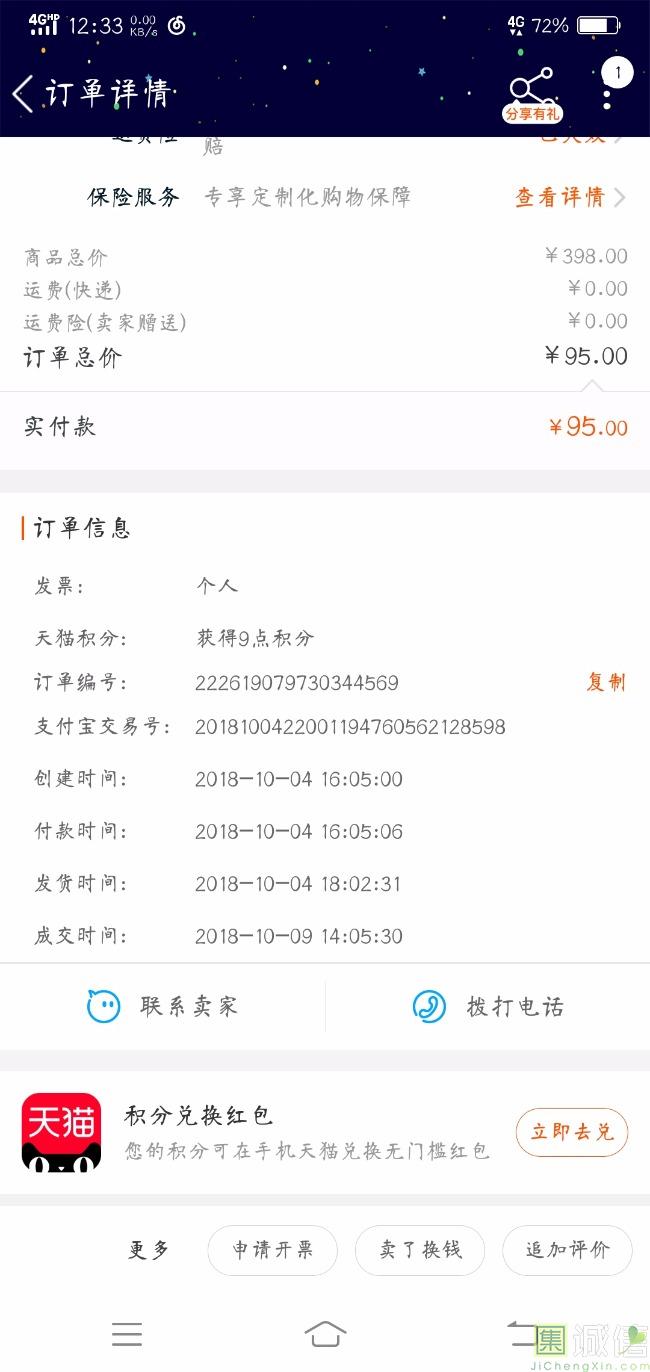650x1372 pixels.
Task: Request an invoice with 申请开票
Action: 273,1250
